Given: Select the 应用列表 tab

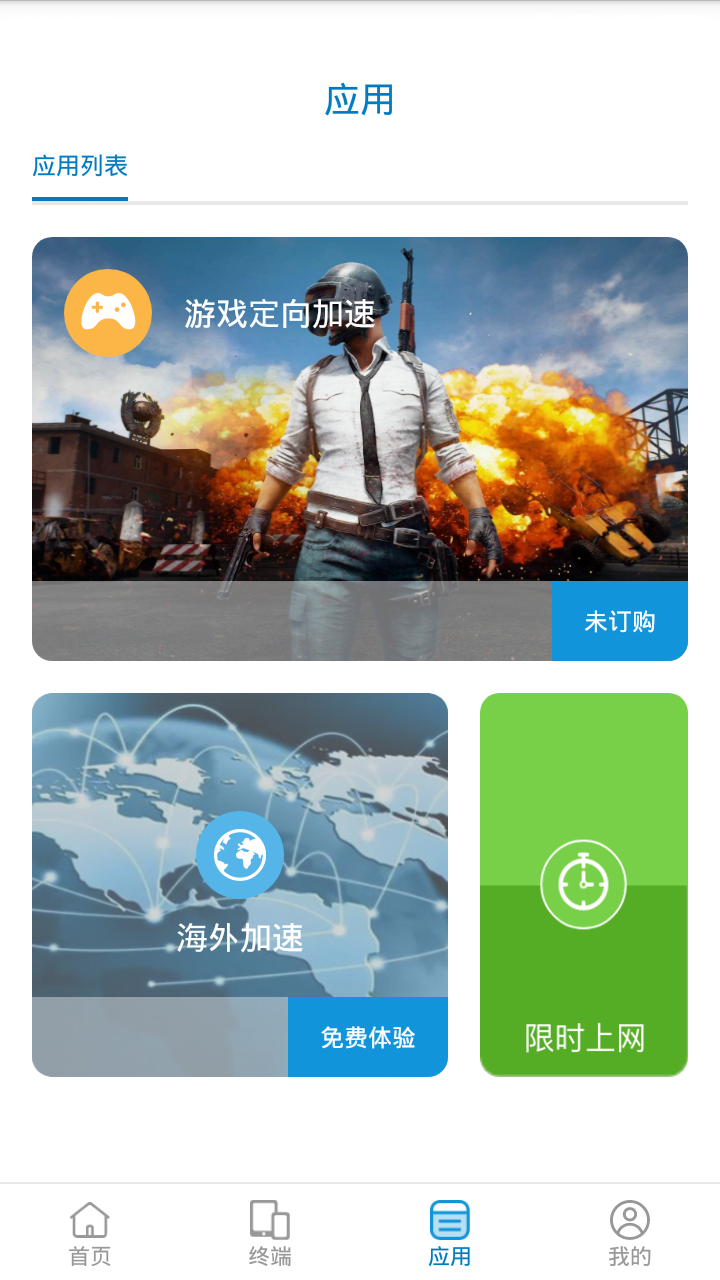Looking at the screenshot, I should pos(80,166).
